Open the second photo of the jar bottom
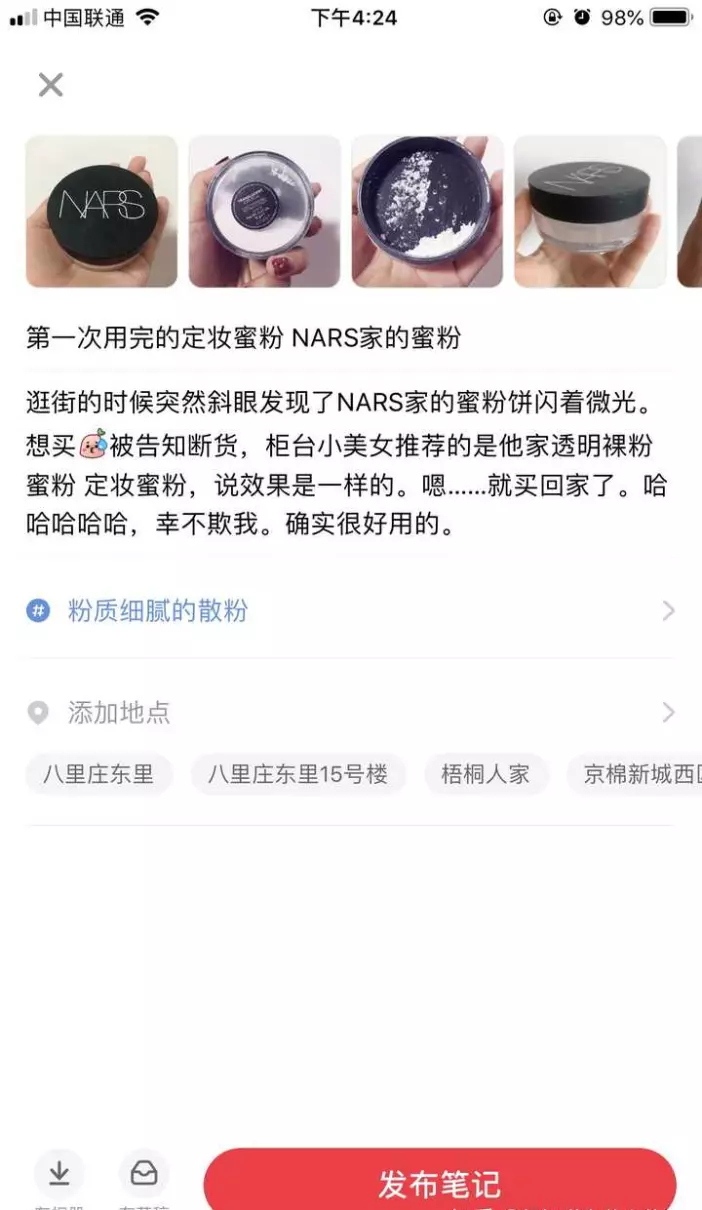Viewport: 702px width, 1210px height. 264,212
